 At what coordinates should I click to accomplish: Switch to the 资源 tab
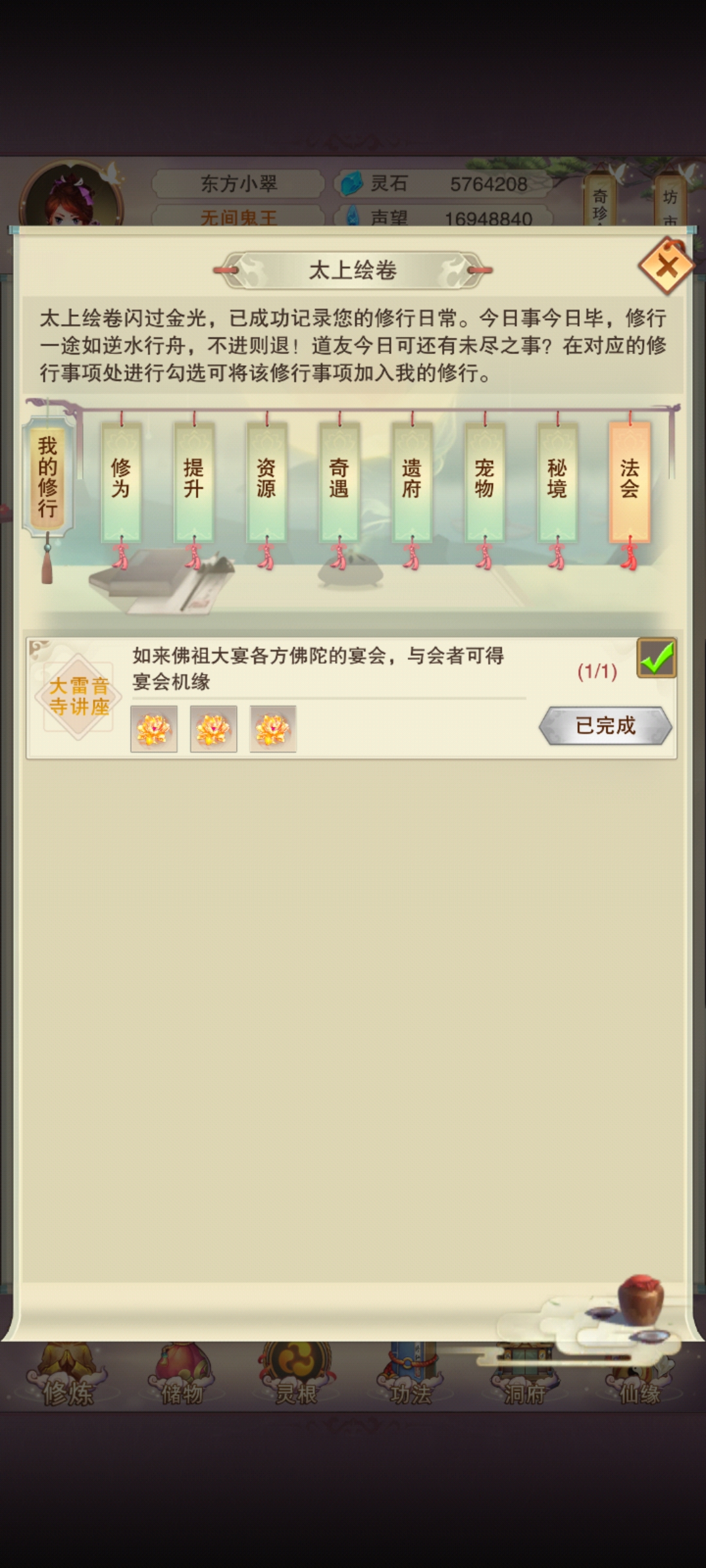(x=266, y=481)
